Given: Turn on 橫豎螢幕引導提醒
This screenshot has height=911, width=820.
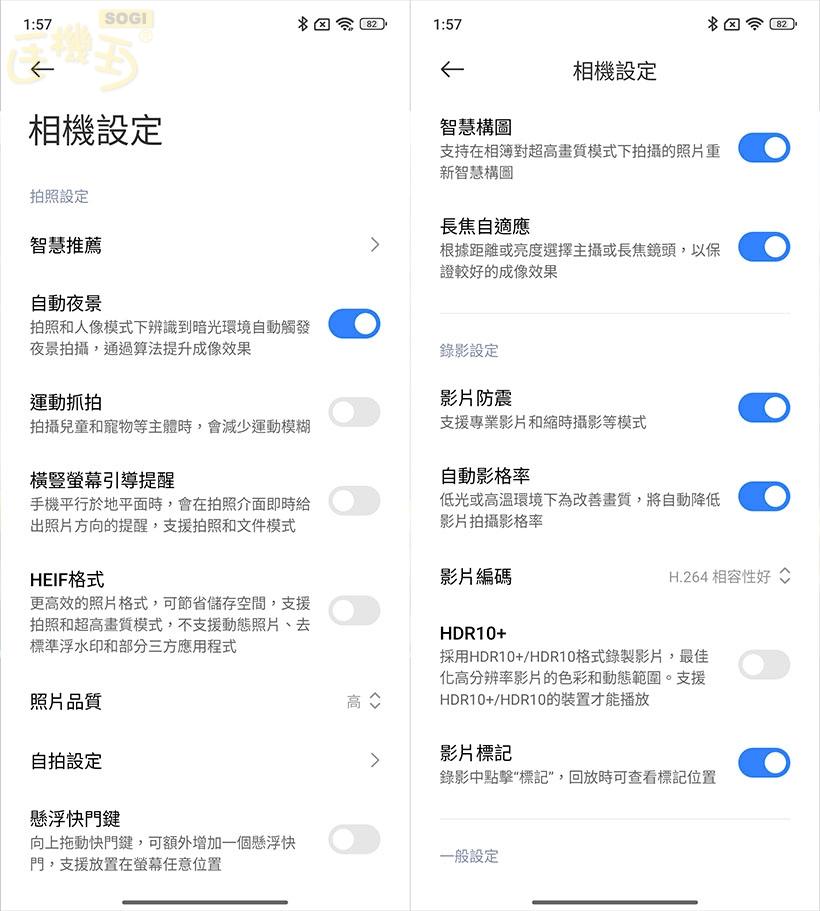Looking at the screenshot, I should [354, 500].
